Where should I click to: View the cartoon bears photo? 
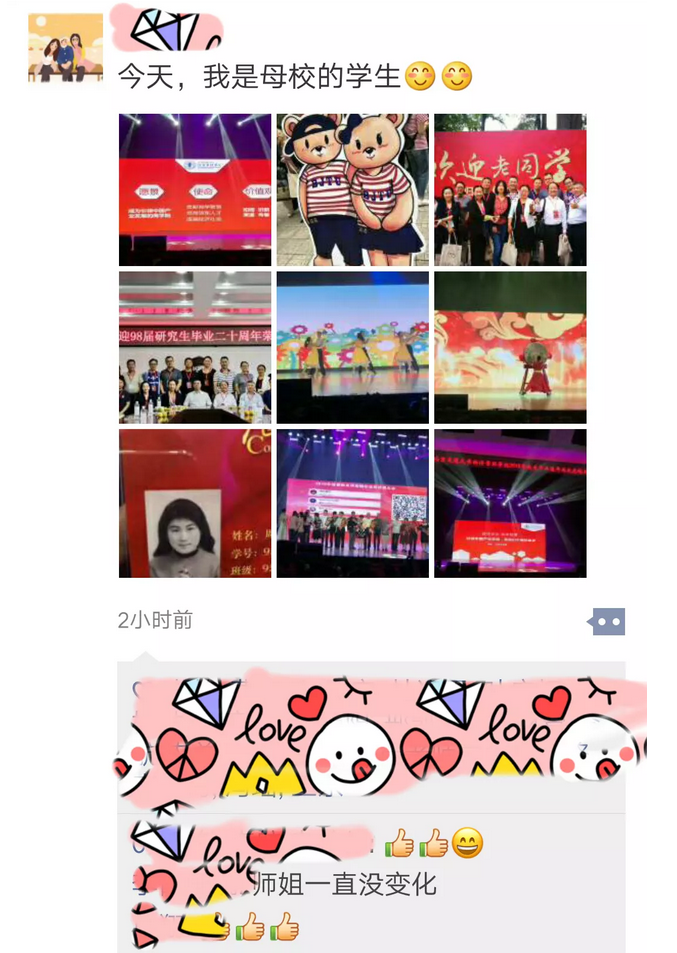point(352,190)
